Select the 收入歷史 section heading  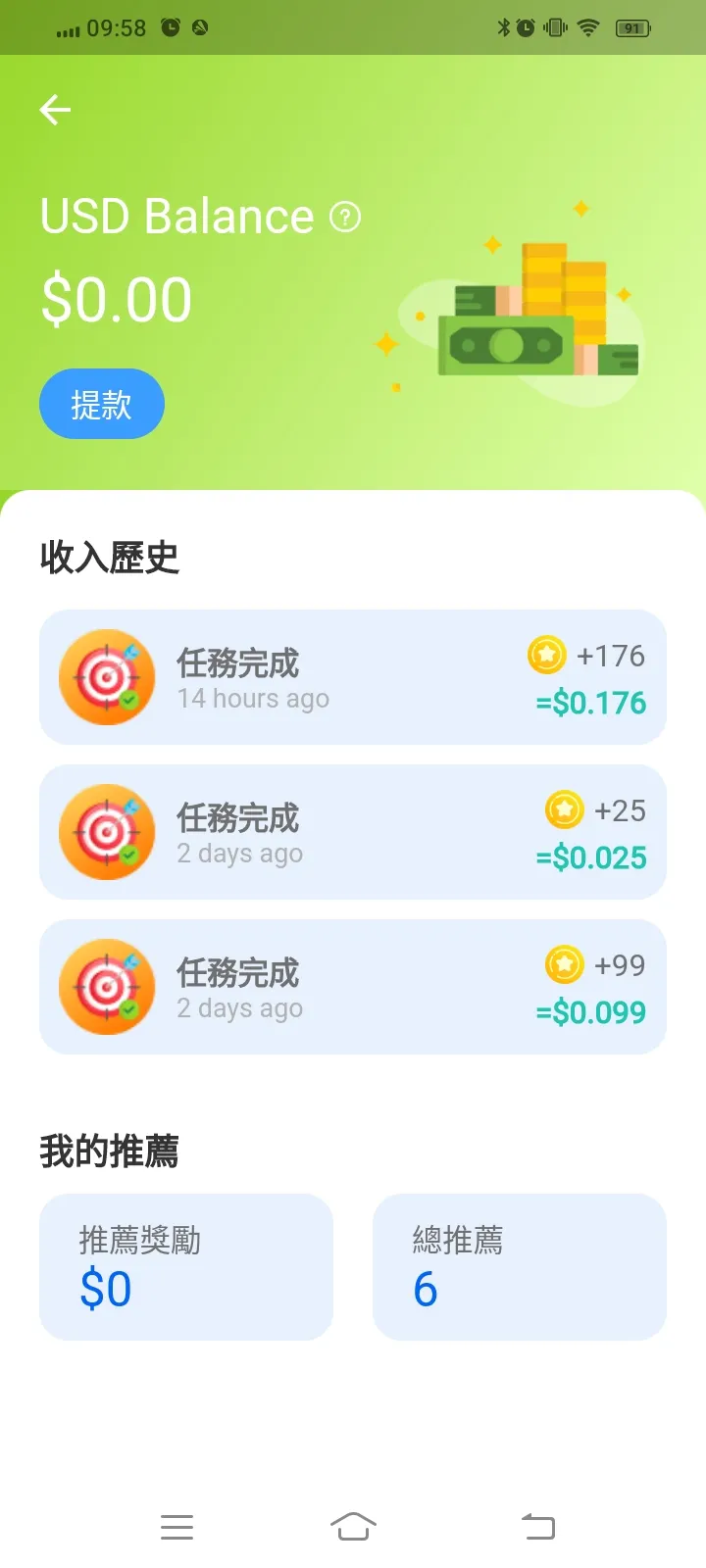pos(109,557)
